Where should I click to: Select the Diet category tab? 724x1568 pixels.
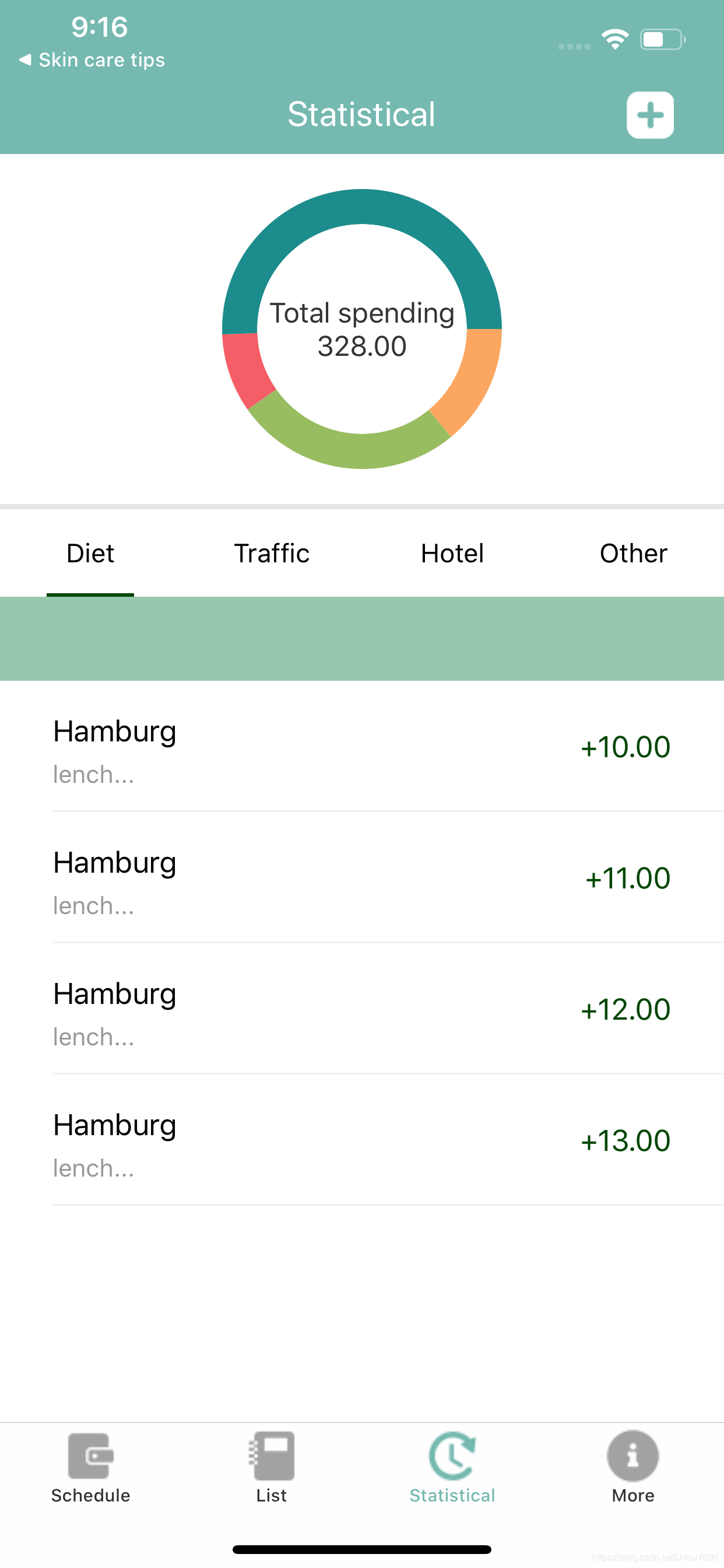90,554
